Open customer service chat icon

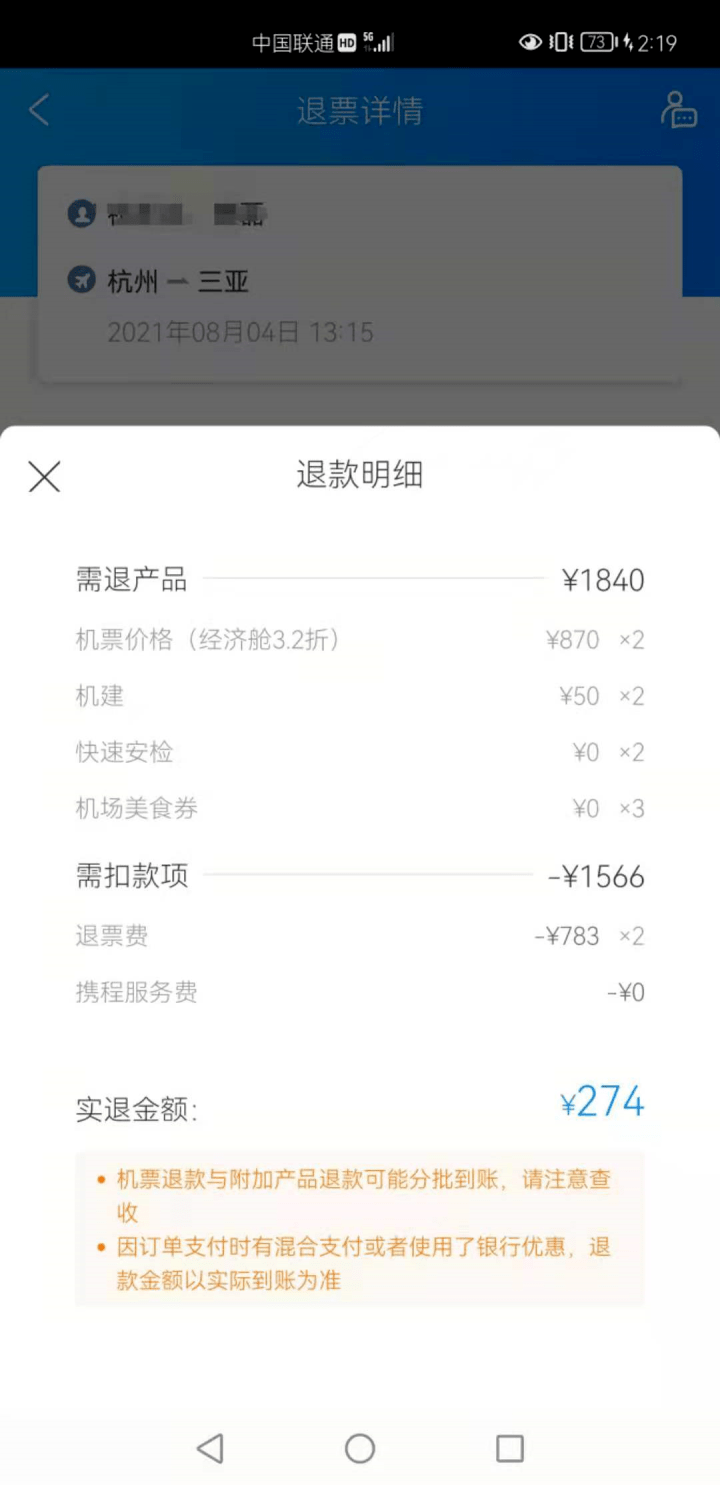click(x=678, y=110)
